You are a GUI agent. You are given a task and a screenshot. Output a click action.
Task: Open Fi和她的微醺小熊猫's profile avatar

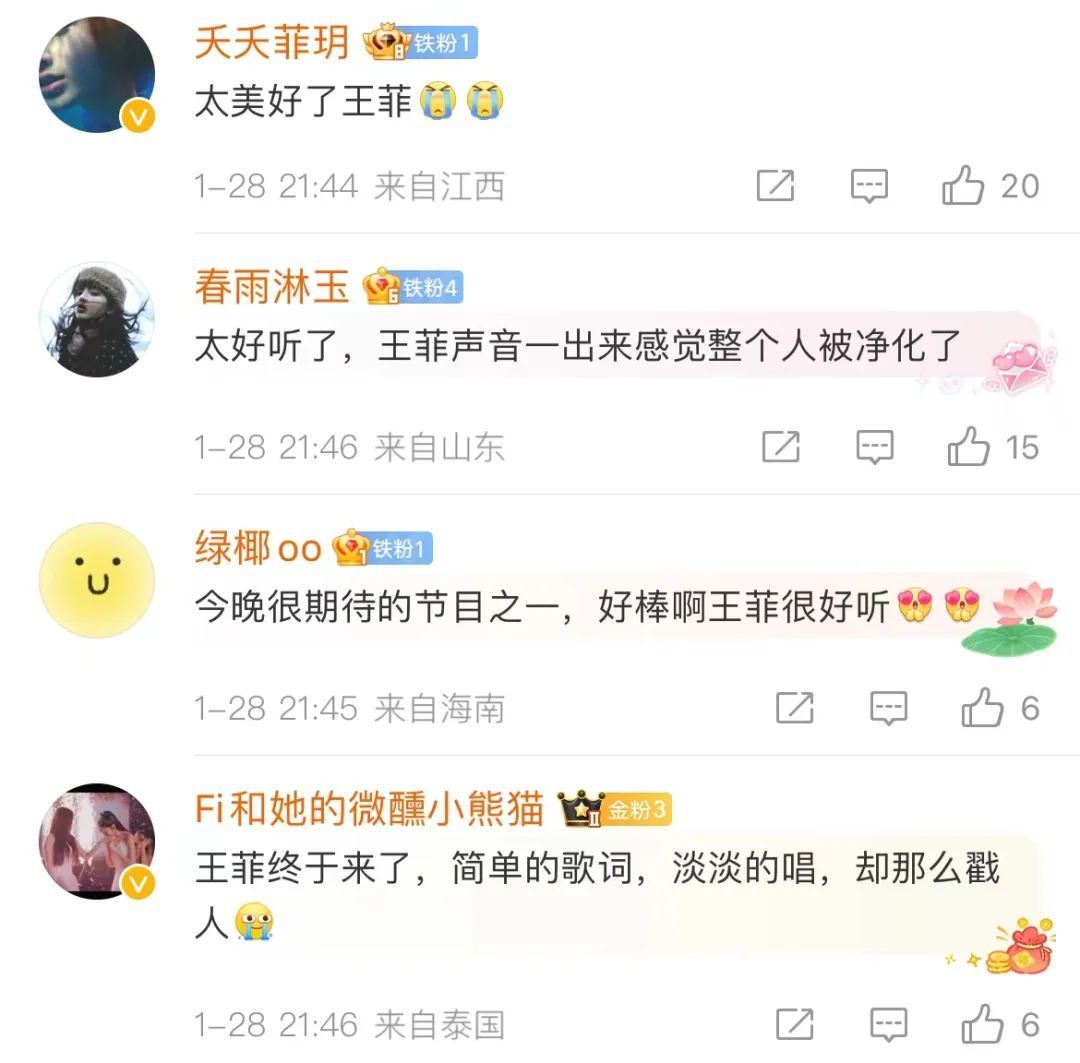tap(96, 841)
